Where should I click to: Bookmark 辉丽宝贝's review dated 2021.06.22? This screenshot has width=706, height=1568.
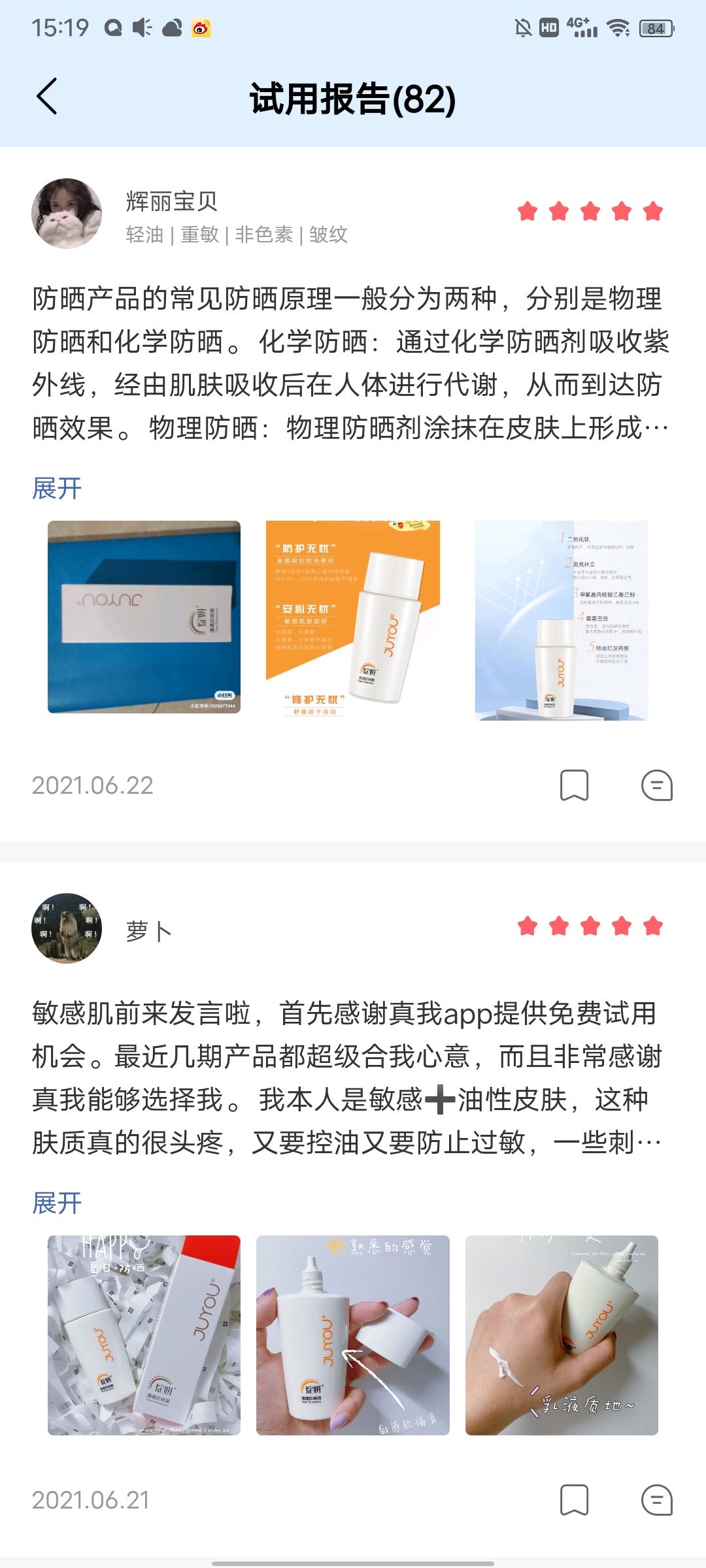(x=574, y=785)
